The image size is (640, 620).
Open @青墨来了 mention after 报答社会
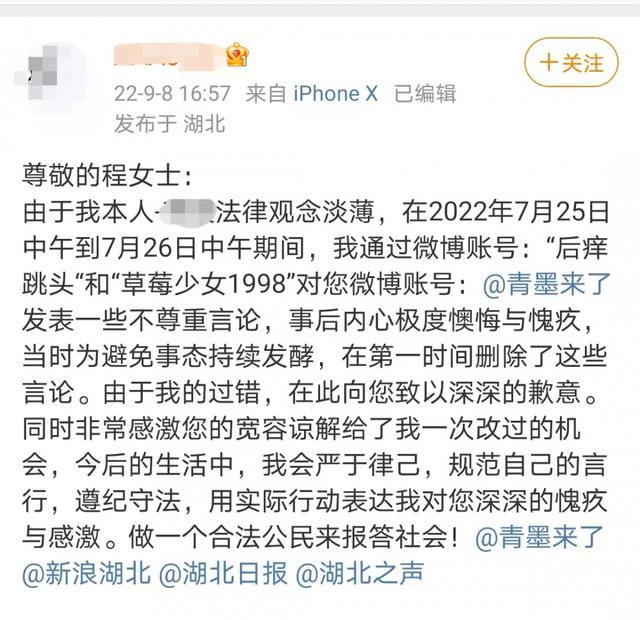click(541, 537)
